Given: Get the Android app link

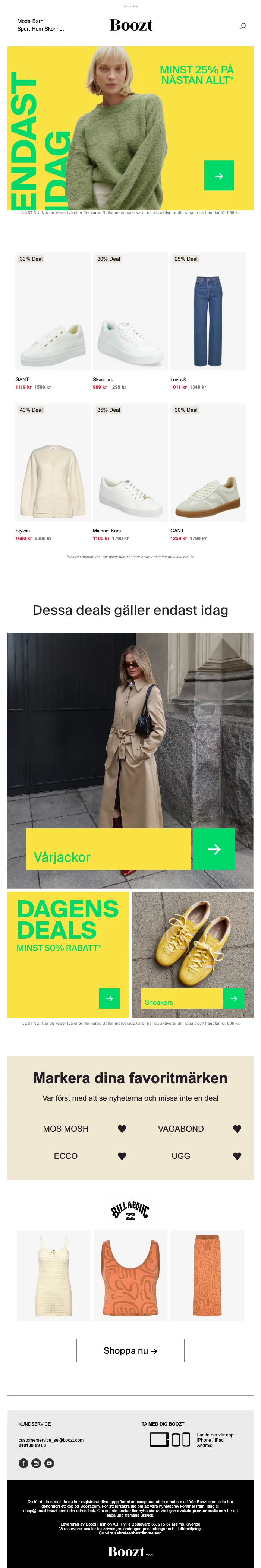Looking at the screenshot, I should [x=205, y=1445].
